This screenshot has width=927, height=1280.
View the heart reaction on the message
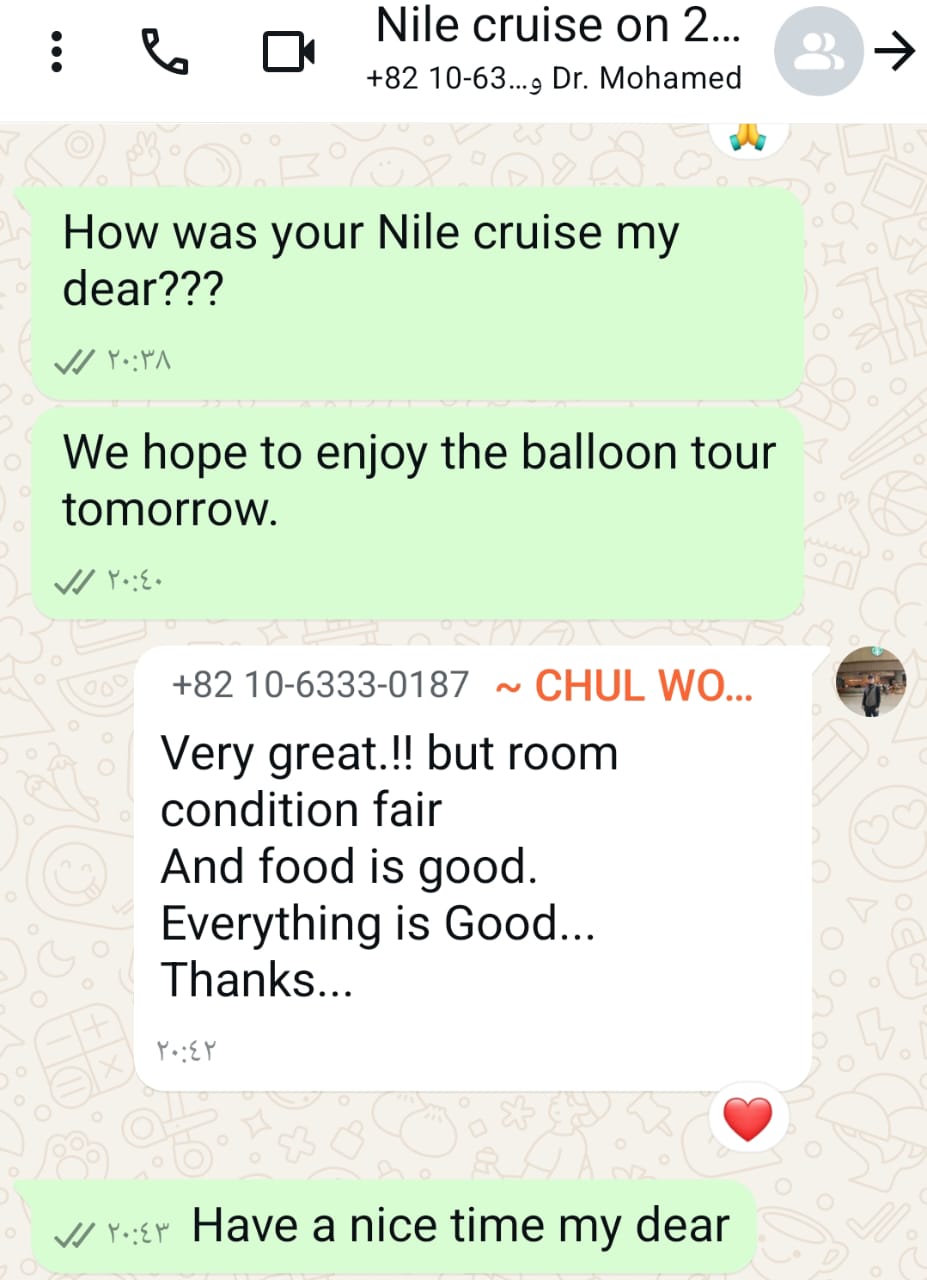point(748,1119)
